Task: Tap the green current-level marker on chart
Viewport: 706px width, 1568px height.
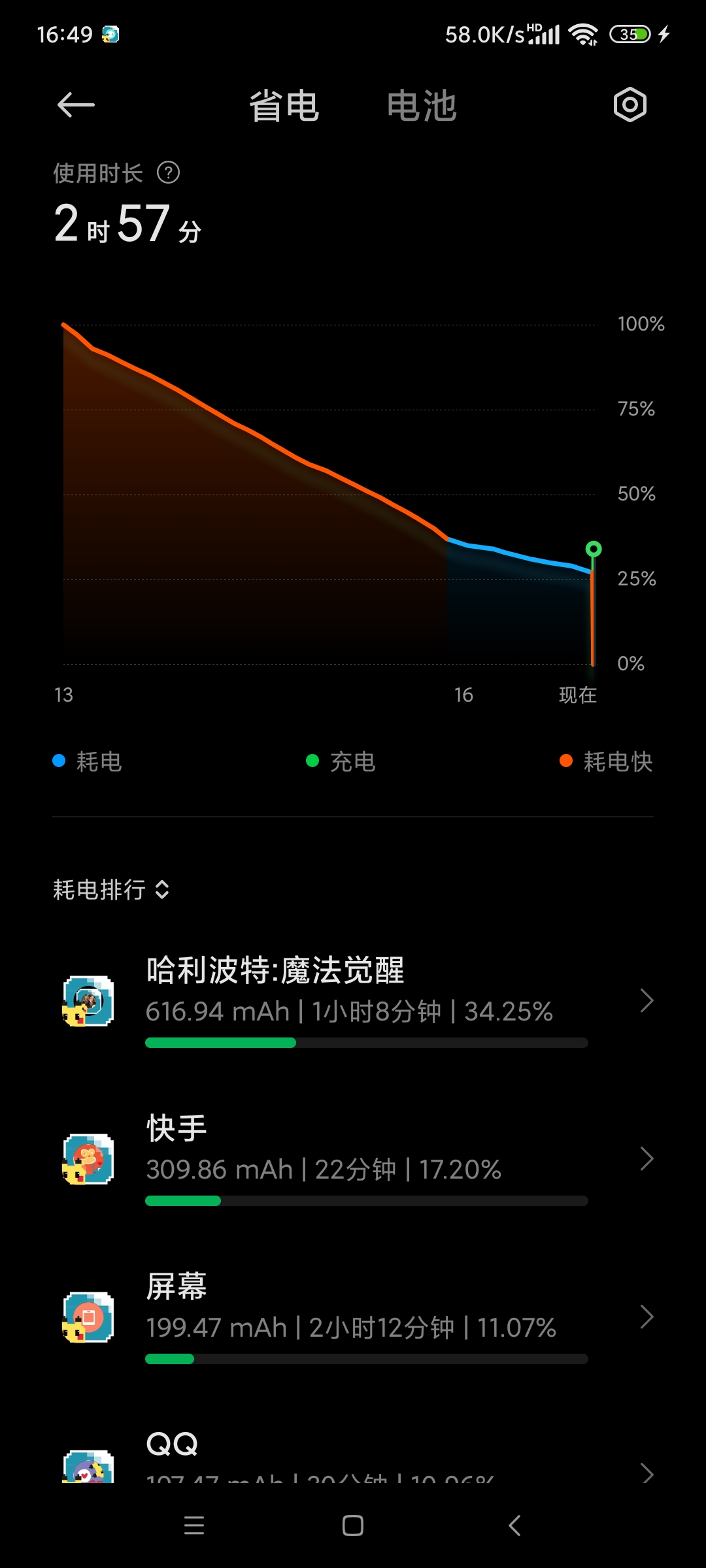Action: point(594,549)
